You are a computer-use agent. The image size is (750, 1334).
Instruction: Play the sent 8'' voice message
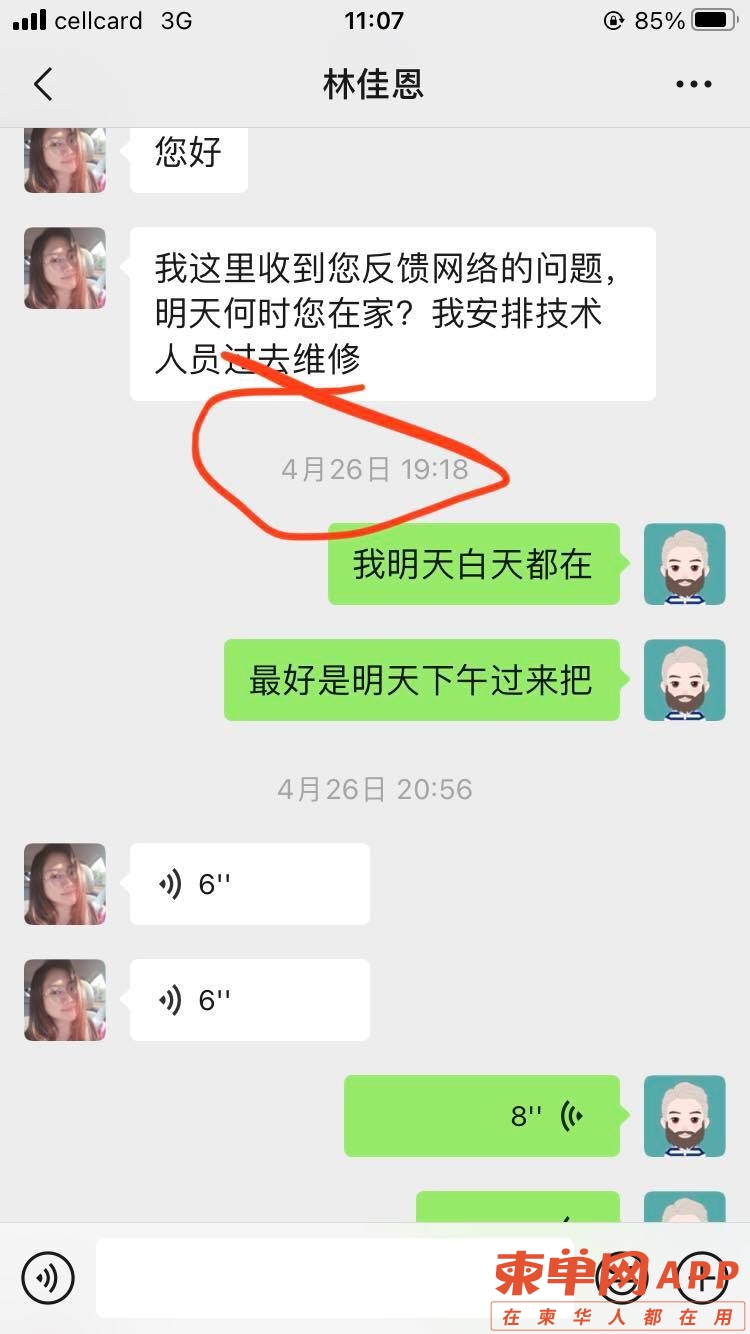[x=482, y=1116]
